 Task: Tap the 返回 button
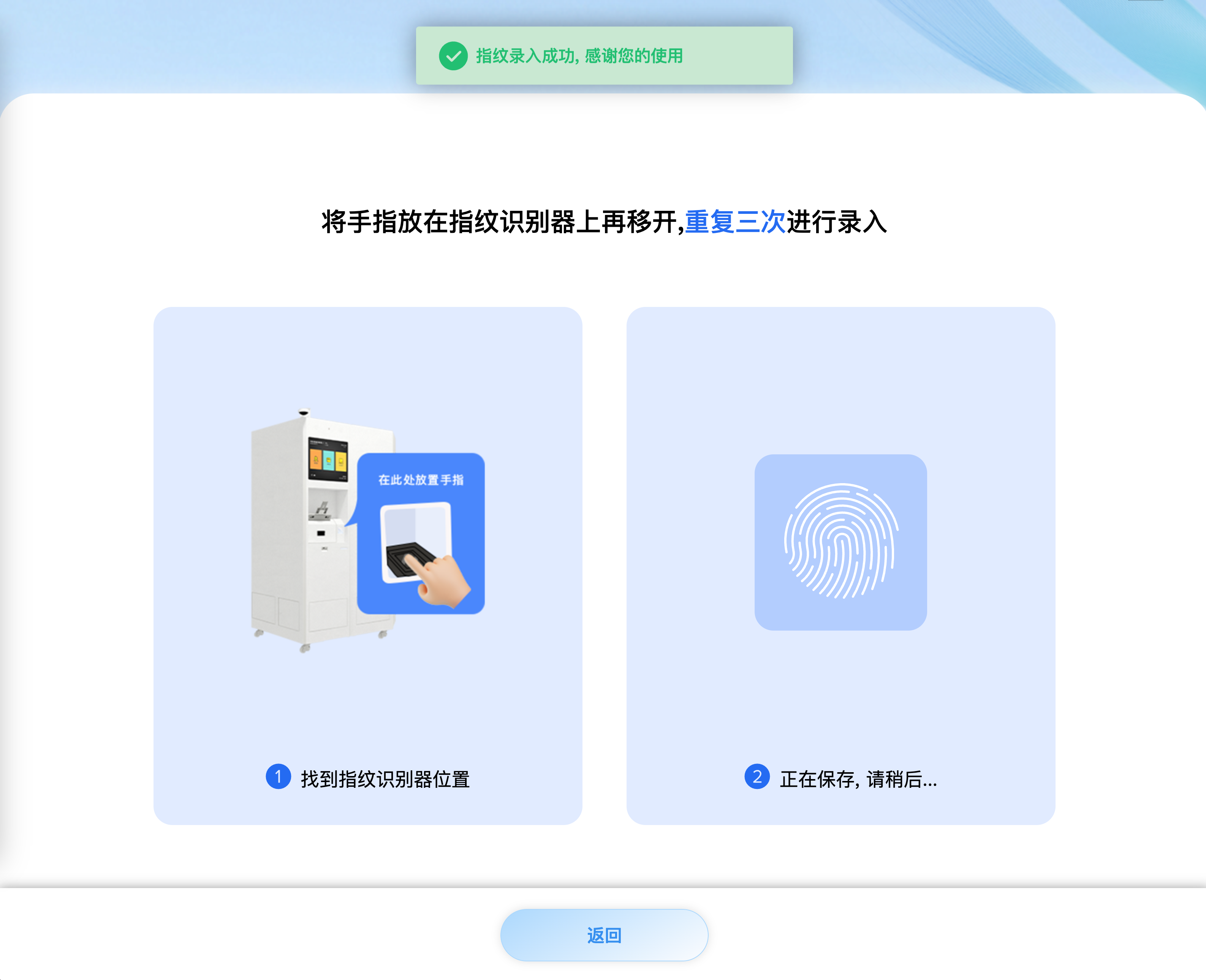tap(603, 935)
